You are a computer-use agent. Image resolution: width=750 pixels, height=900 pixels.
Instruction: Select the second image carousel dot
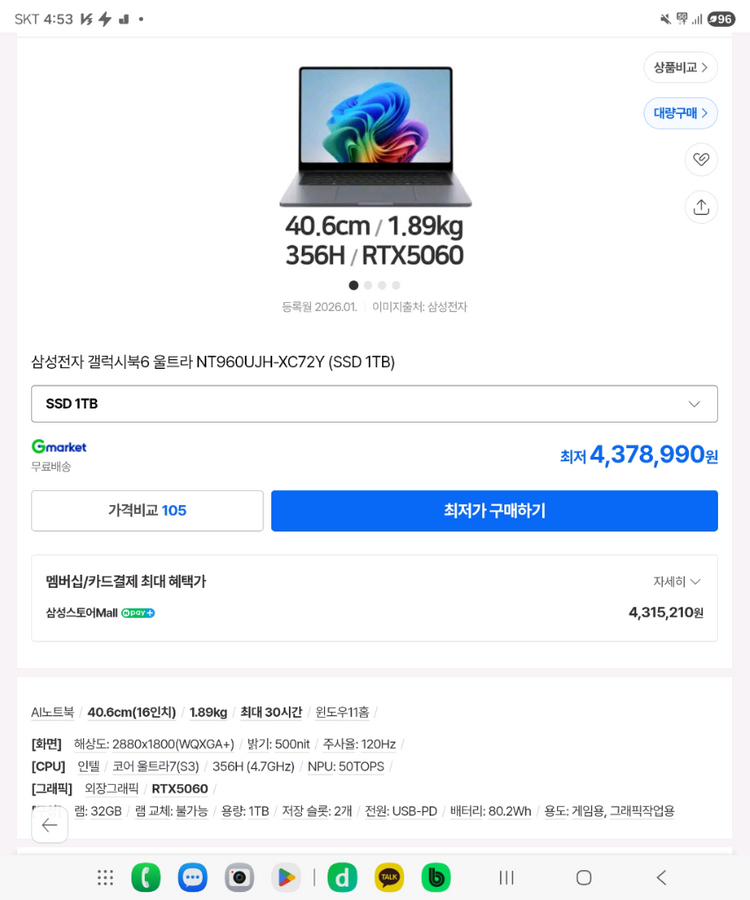[x=368, y=285]
